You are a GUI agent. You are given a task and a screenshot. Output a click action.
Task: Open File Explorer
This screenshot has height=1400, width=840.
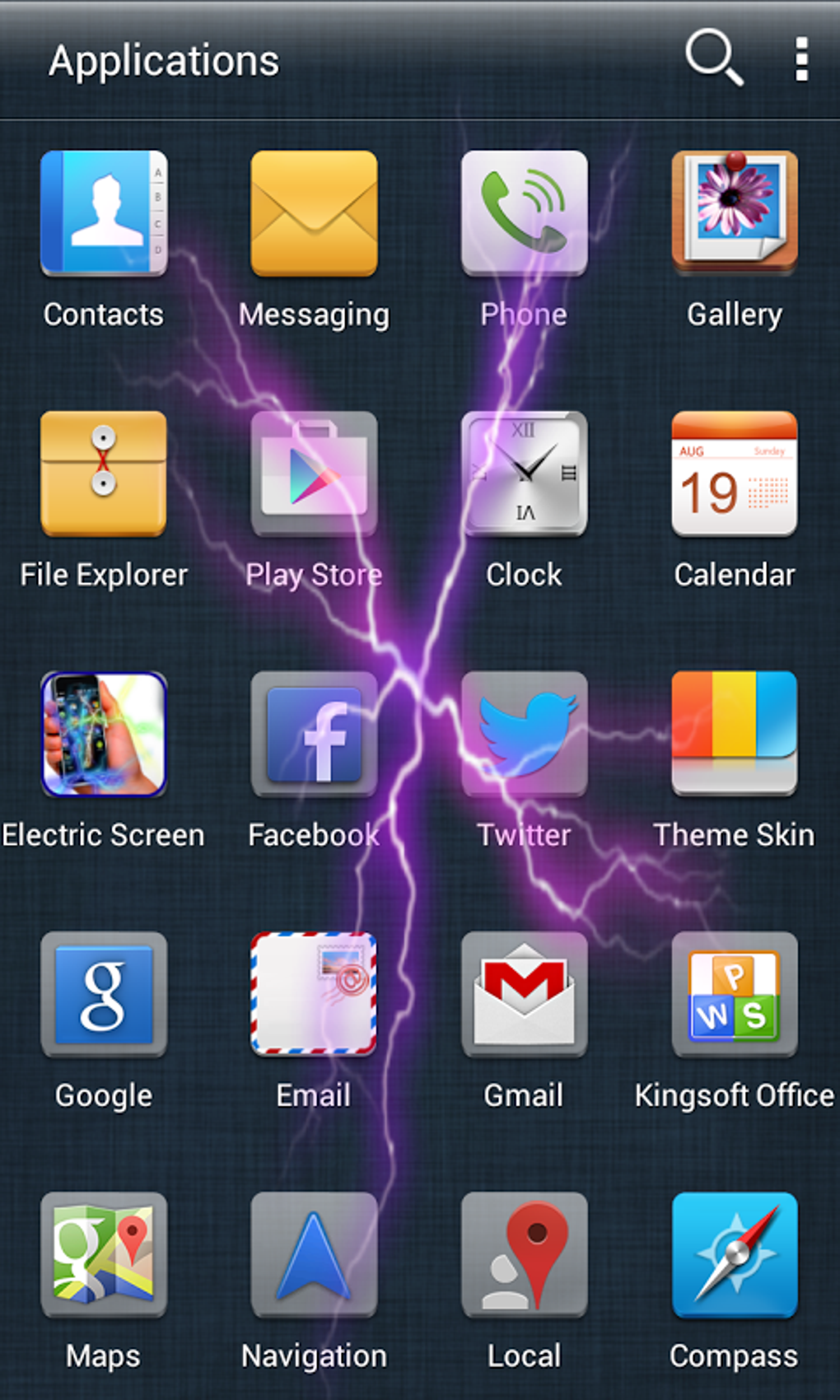tap(104, 474)
